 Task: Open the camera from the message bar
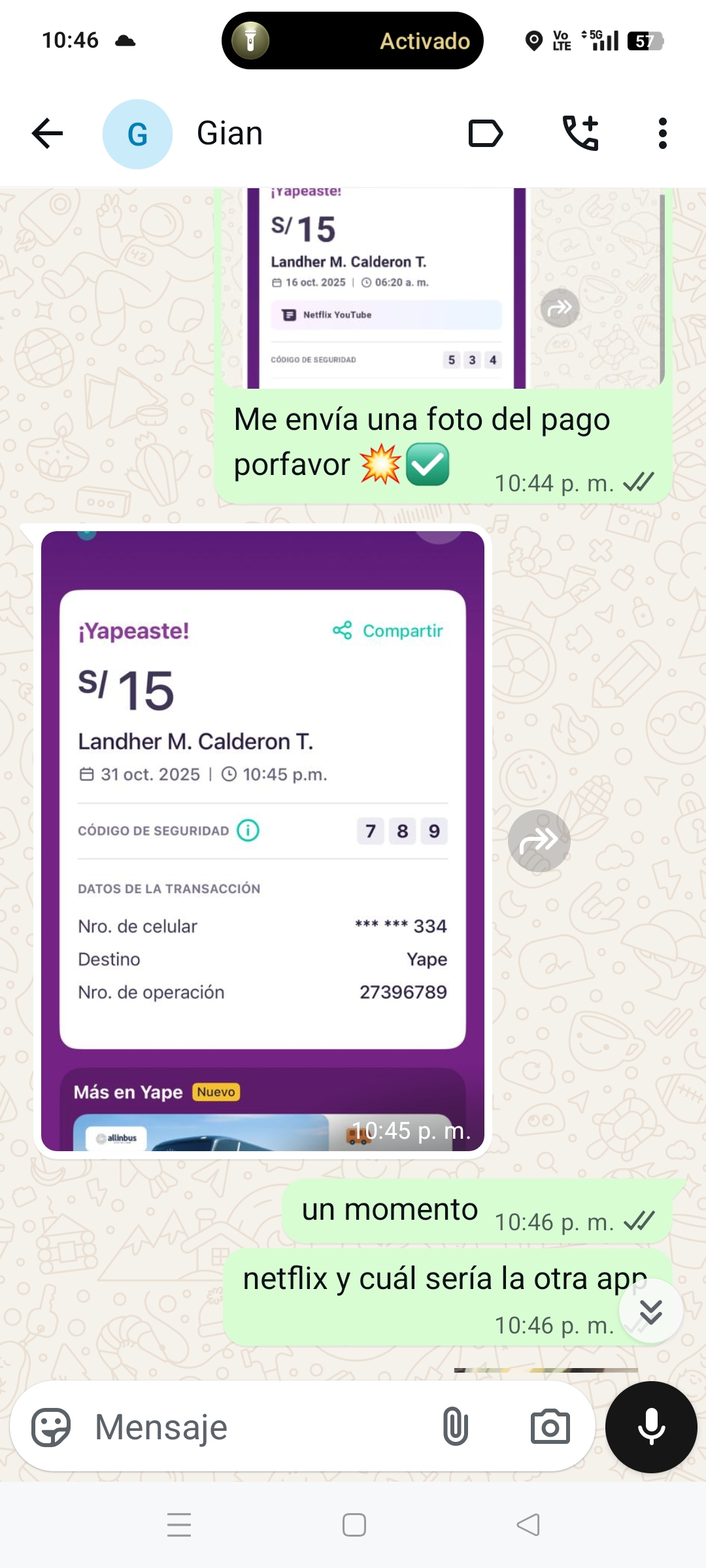pos(550,1428)
